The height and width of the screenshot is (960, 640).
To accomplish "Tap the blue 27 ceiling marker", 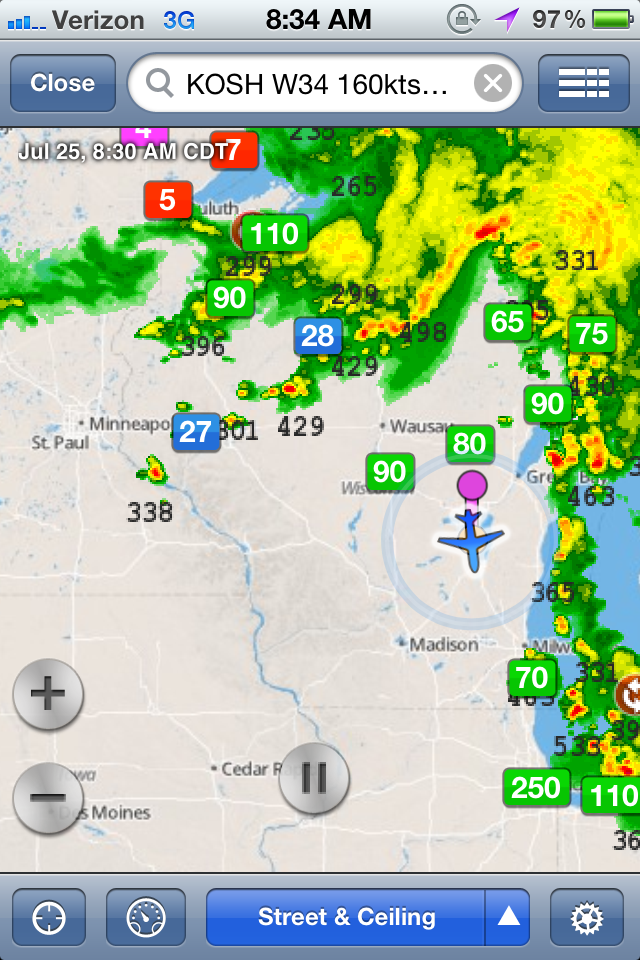I will (196, 432).
